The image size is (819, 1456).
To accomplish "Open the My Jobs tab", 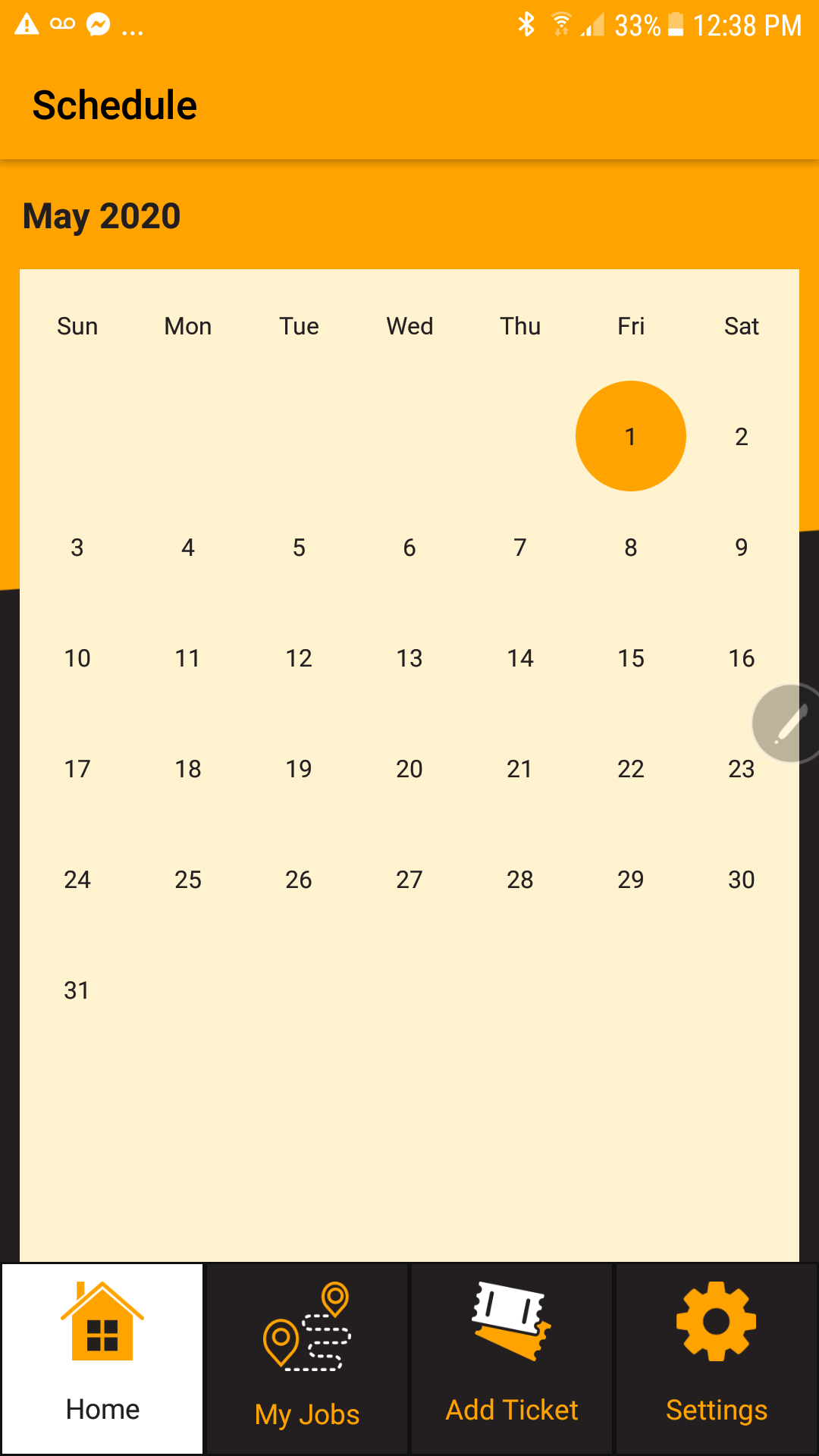I will (x=307, y=1358).
